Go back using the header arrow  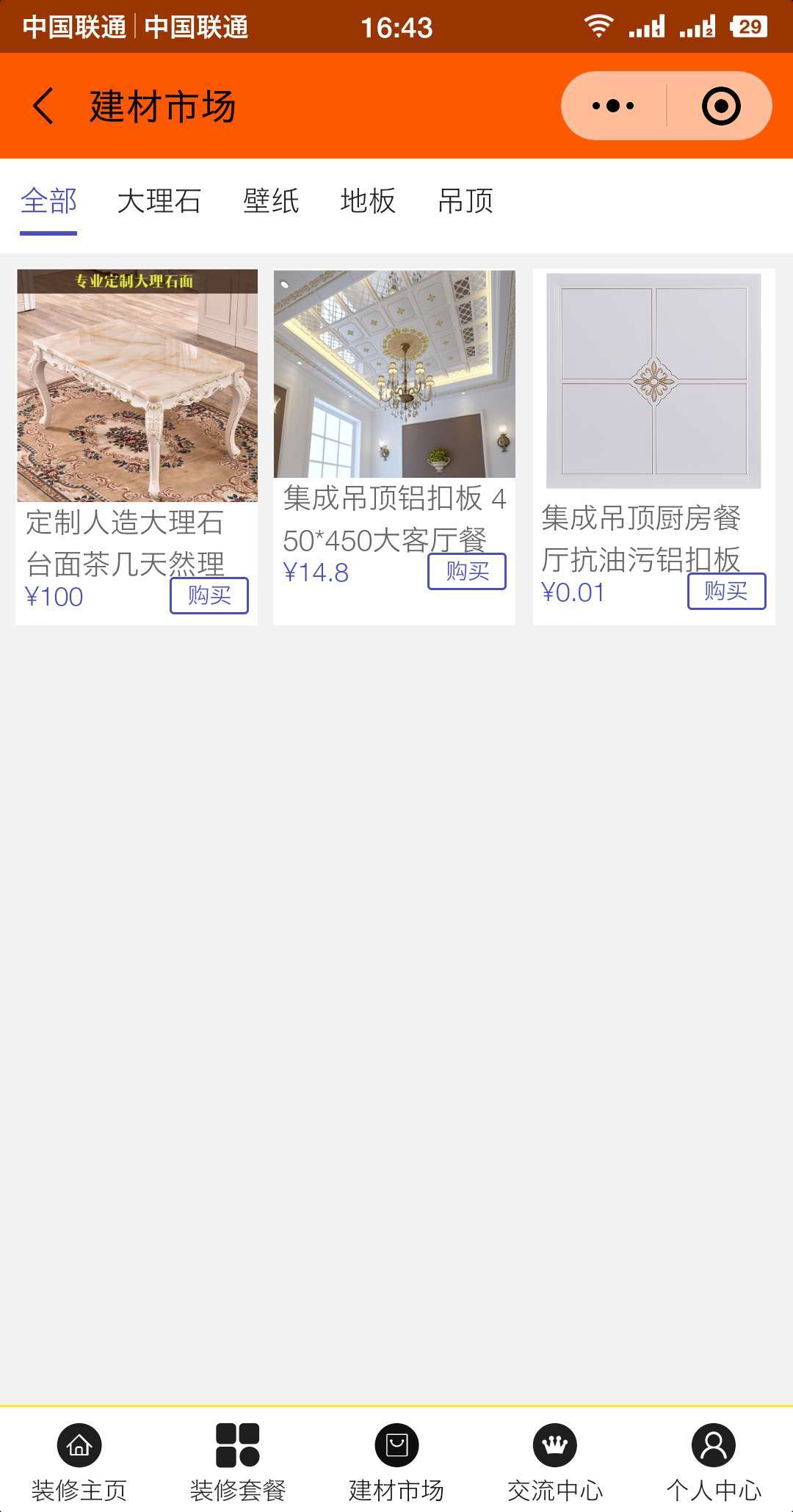pos(43,106)
